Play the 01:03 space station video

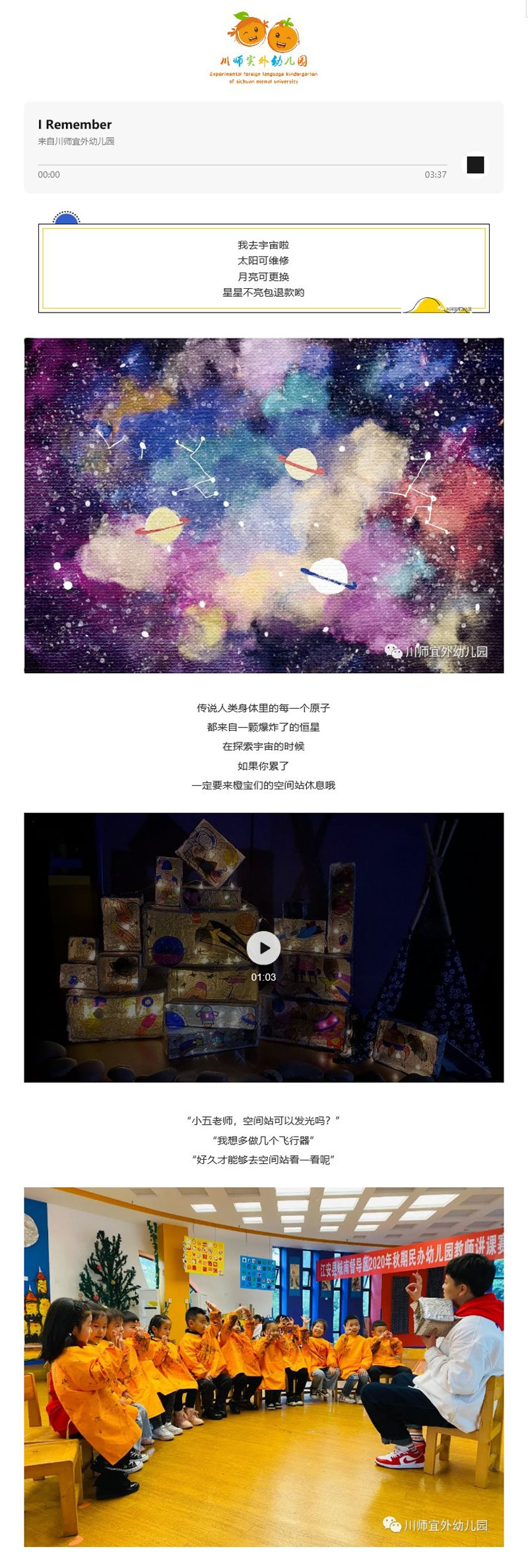tap(263, 948)
